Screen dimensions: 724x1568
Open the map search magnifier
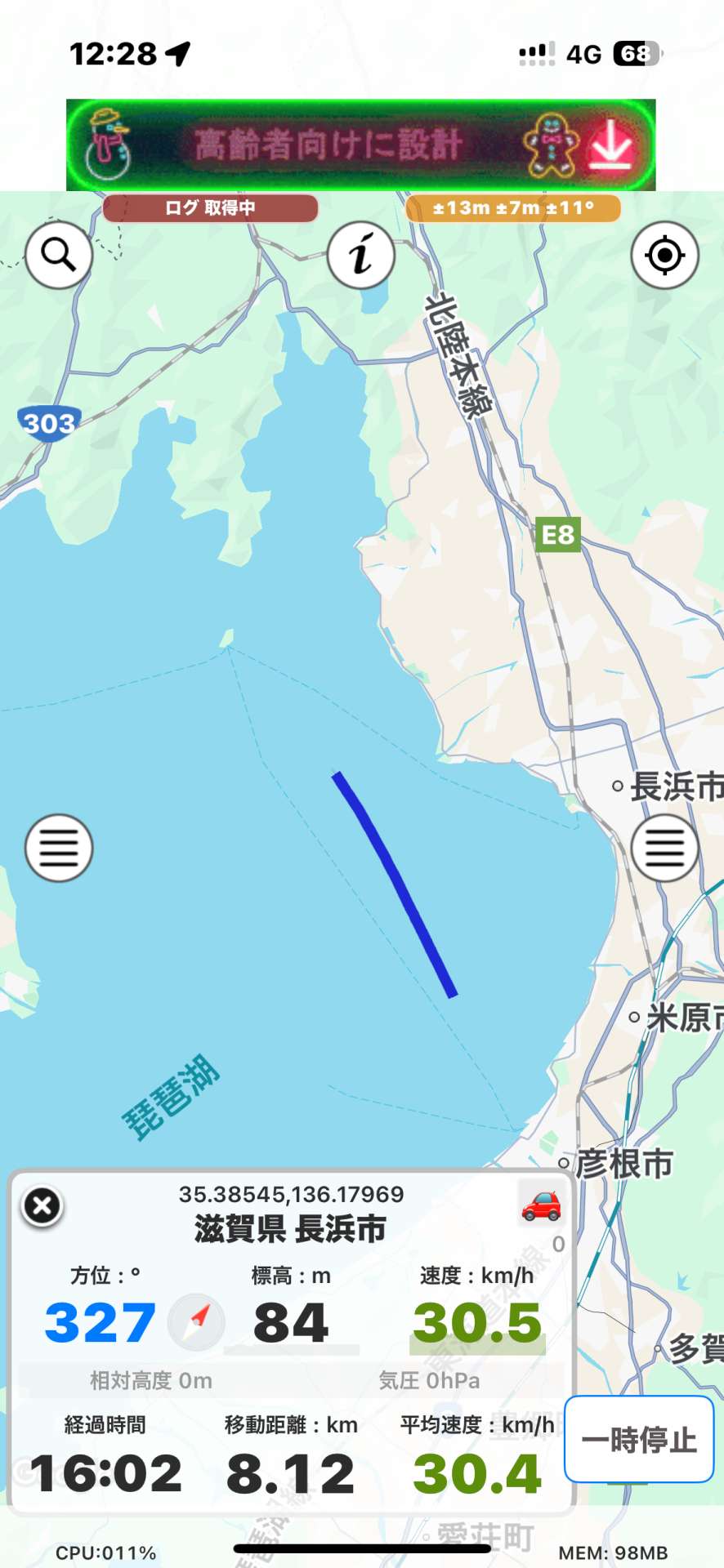[x=59, y=256]
